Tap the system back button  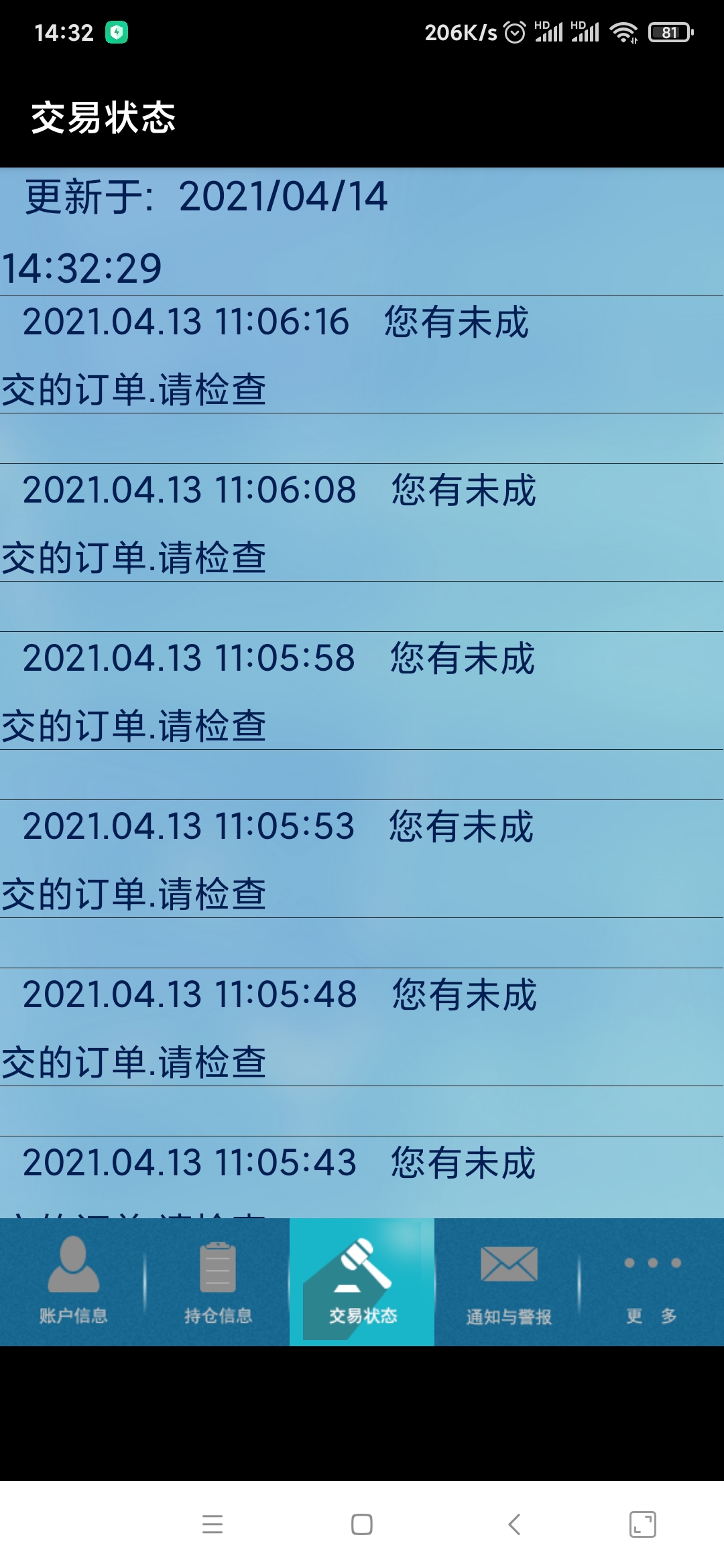[514, 1524]
